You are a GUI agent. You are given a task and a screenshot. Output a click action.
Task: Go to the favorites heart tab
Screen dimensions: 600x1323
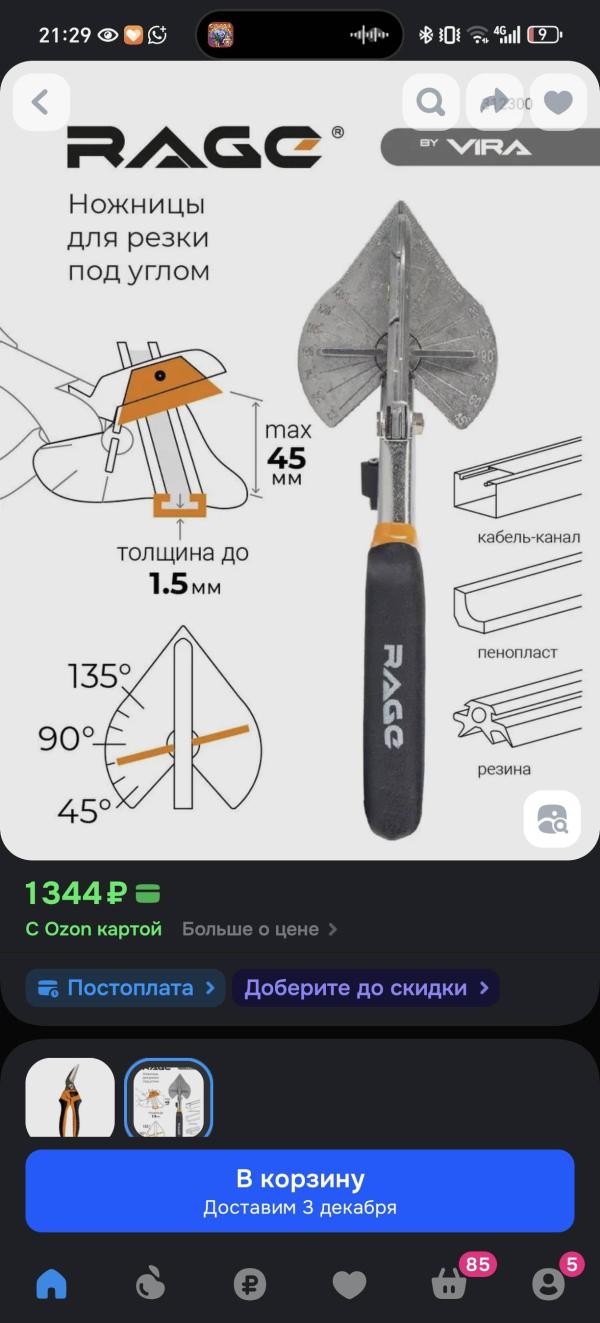click(x=349, y=1284)
